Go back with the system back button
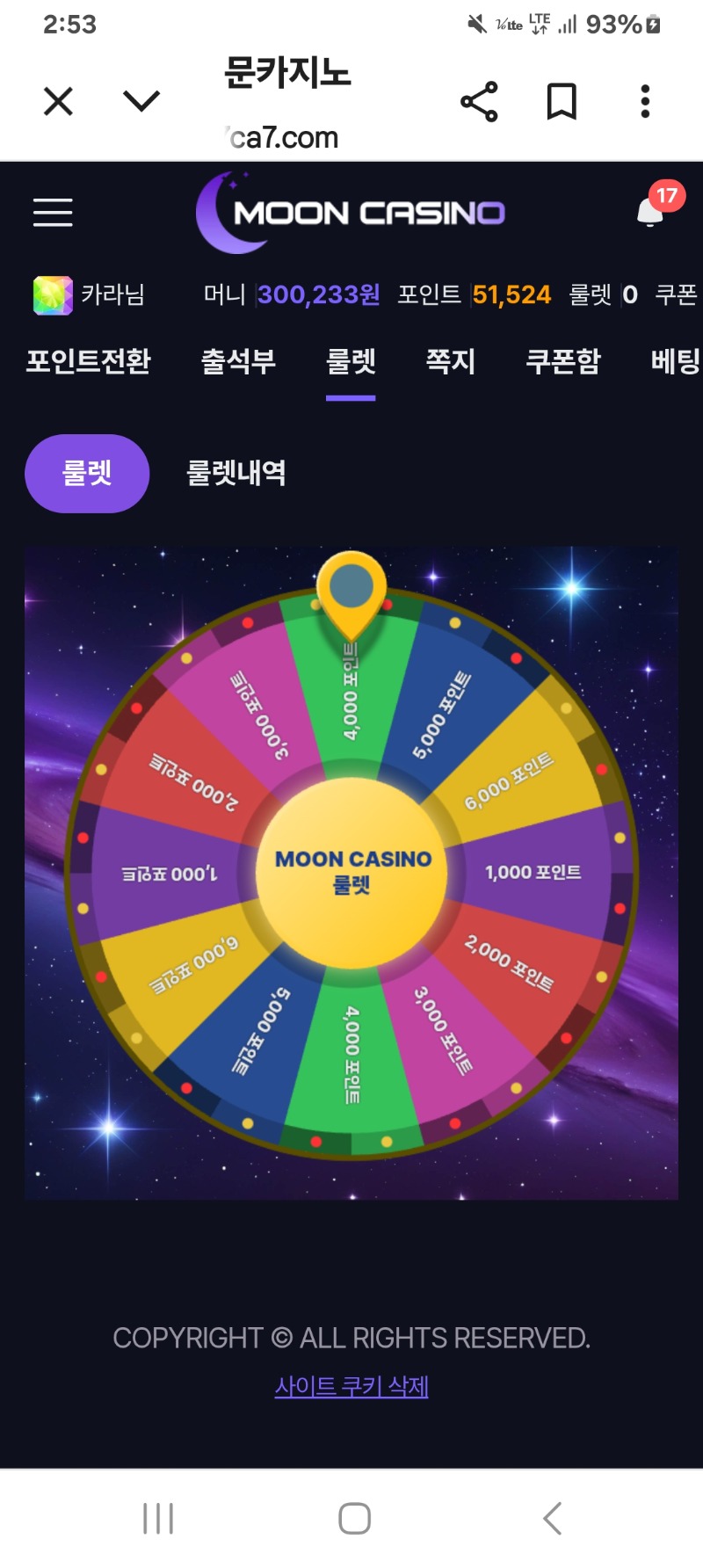Image resolution: width=703 pixels, height=1568 pixels. [552, 1518]
